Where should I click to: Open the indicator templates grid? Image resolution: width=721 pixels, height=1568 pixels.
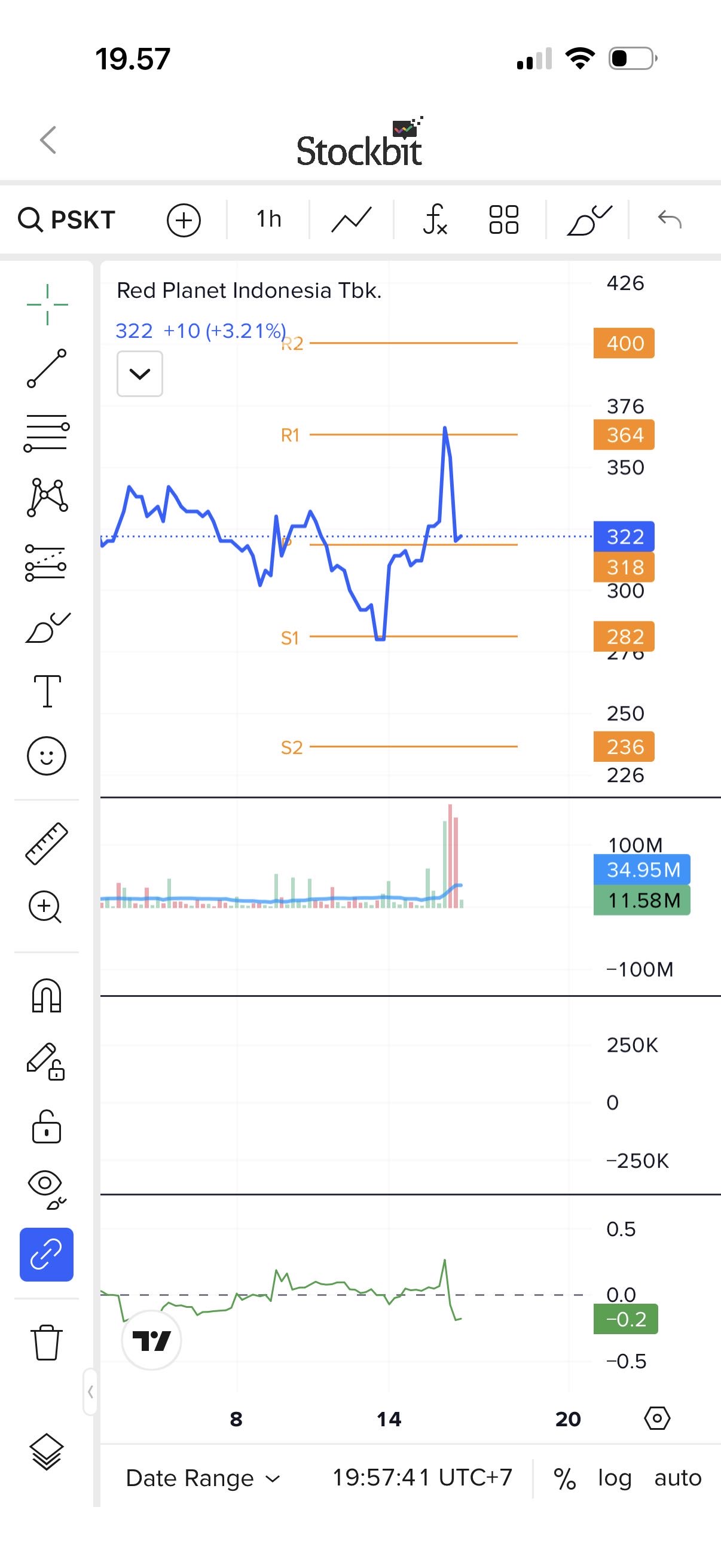tap(504, 219)
